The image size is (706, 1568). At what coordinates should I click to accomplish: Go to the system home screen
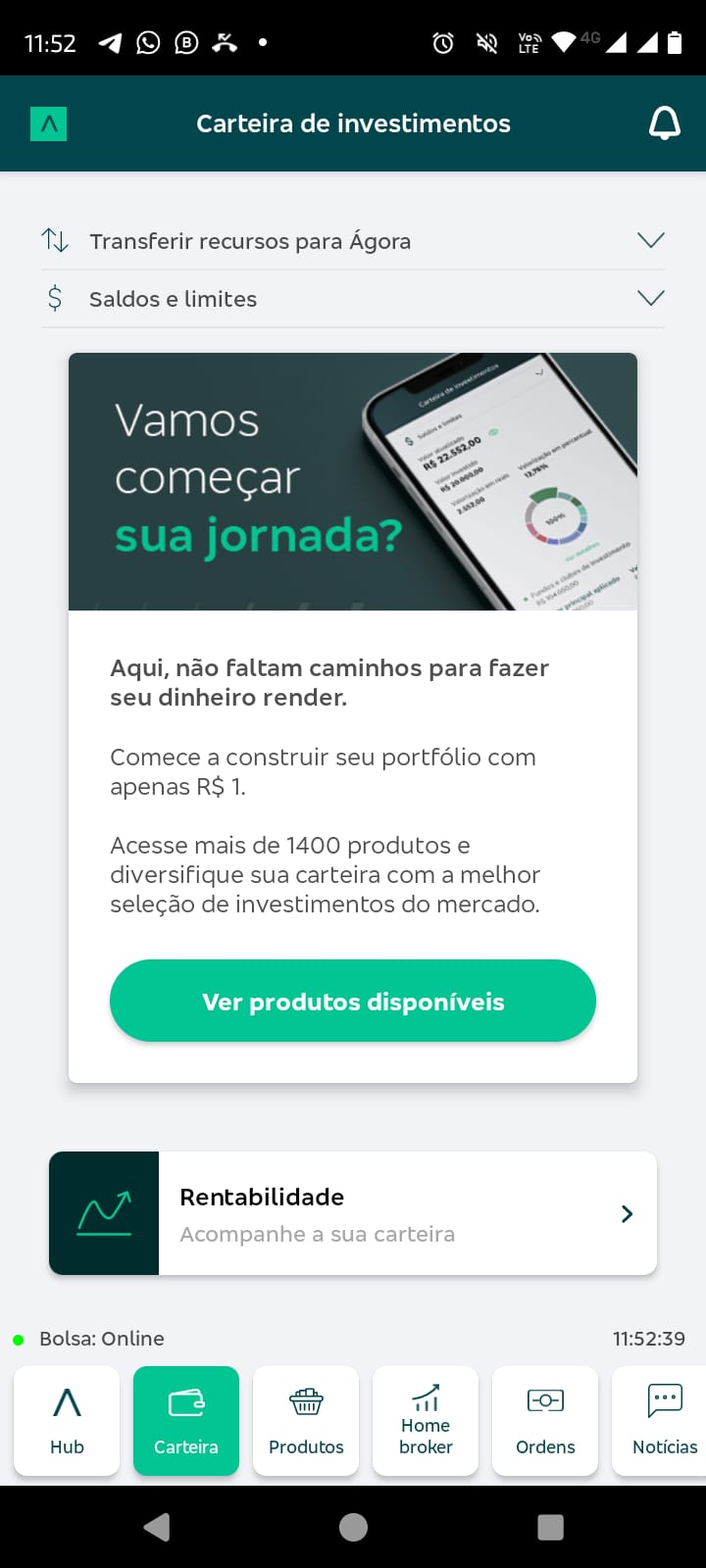tap(353, 1527)
